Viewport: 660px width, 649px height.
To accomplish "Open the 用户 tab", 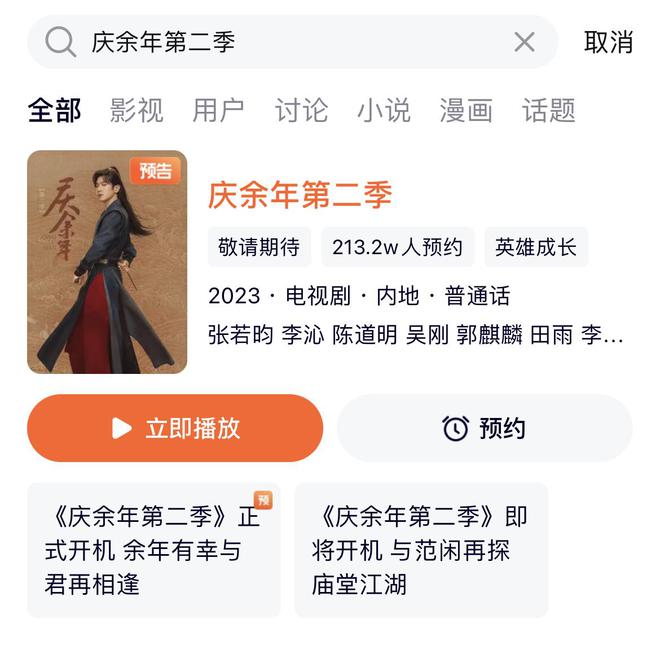I will point(218,110).
